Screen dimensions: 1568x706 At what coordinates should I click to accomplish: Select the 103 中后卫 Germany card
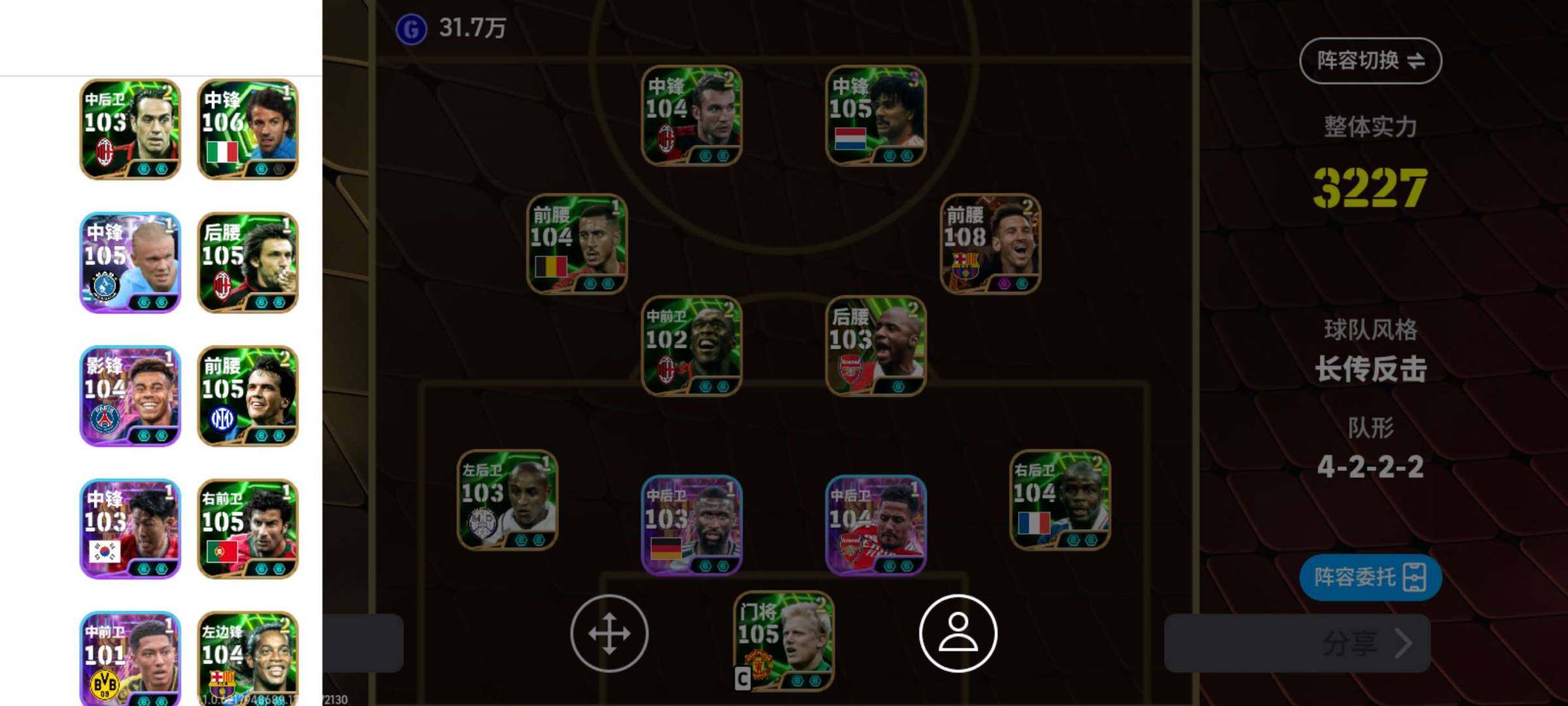point(692,526)
